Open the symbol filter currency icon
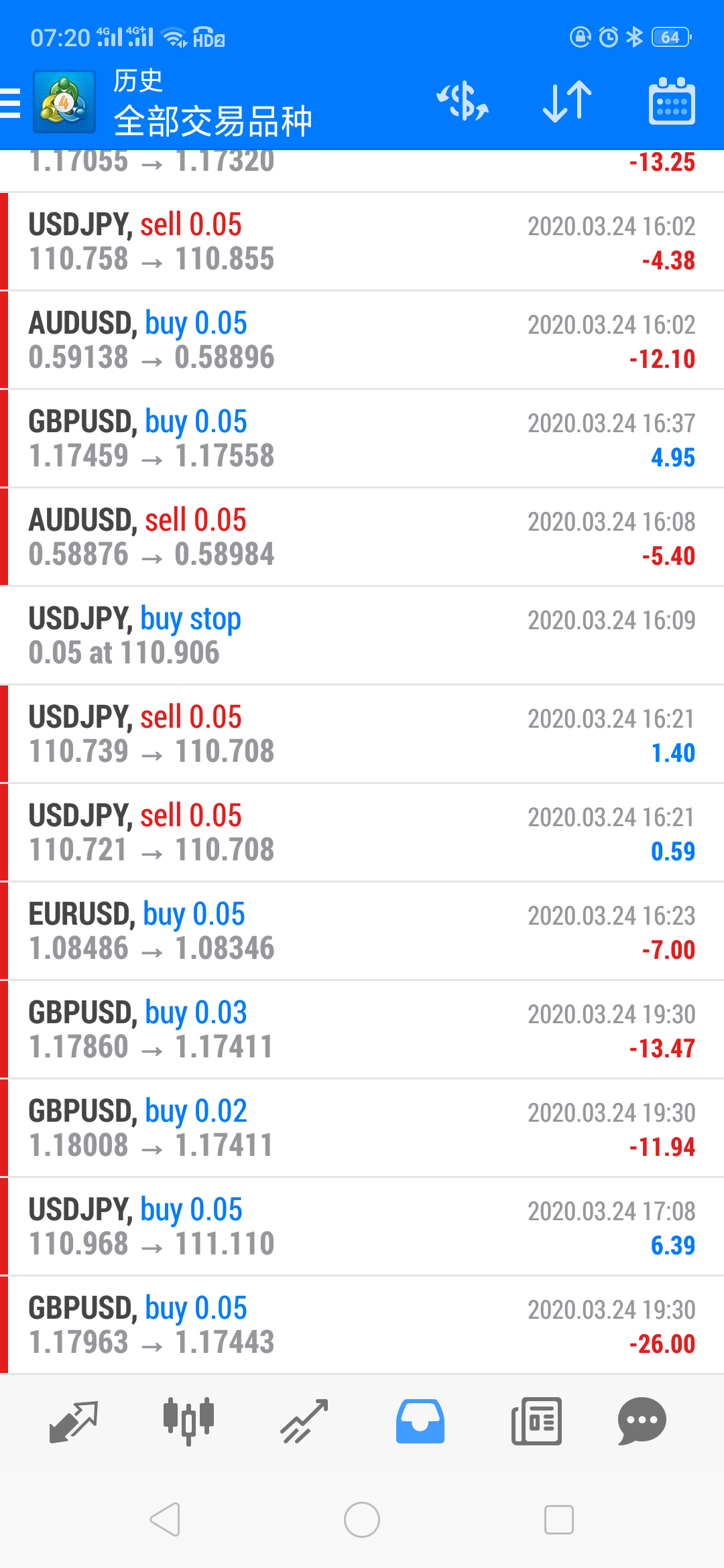Screen dimensions: 724x1568 pyautogui.click(x=463, y=102)
